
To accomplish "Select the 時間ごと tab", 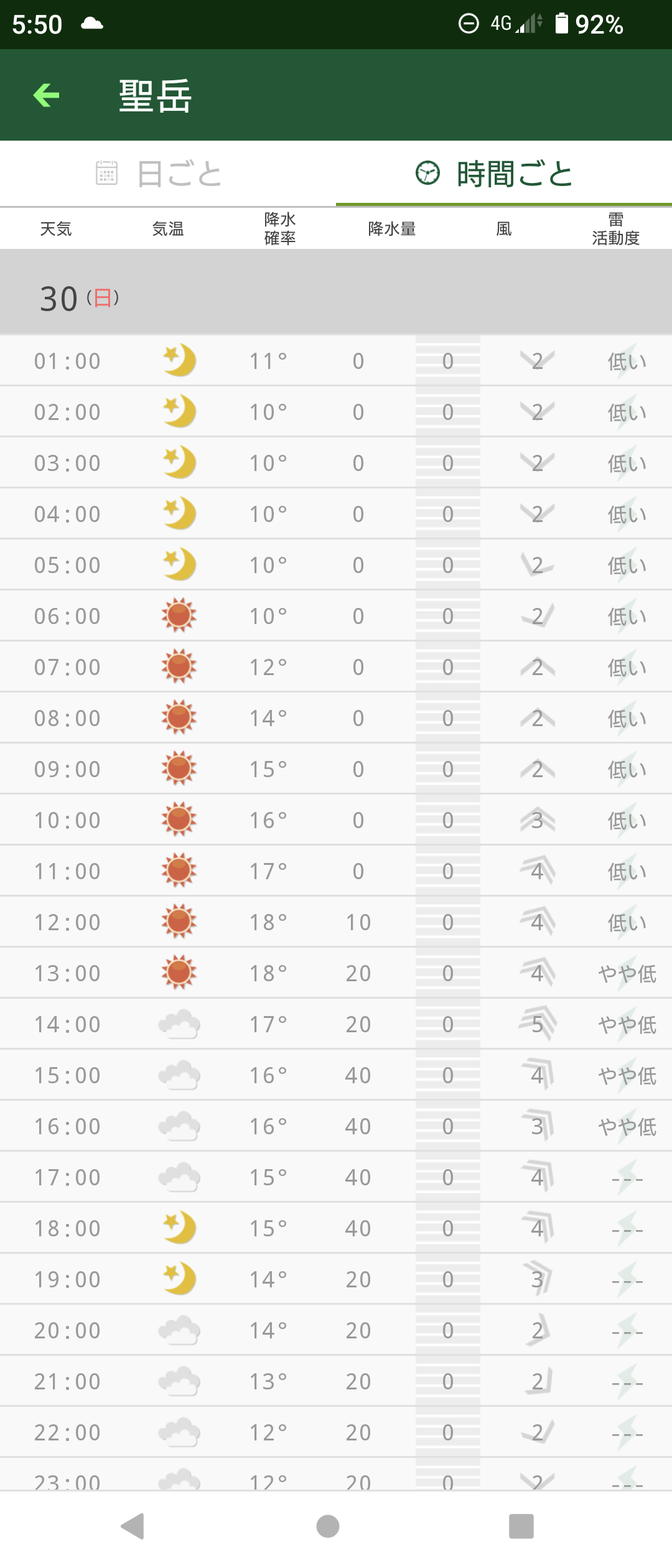I will pyautogui.click(x=504, y=174).
